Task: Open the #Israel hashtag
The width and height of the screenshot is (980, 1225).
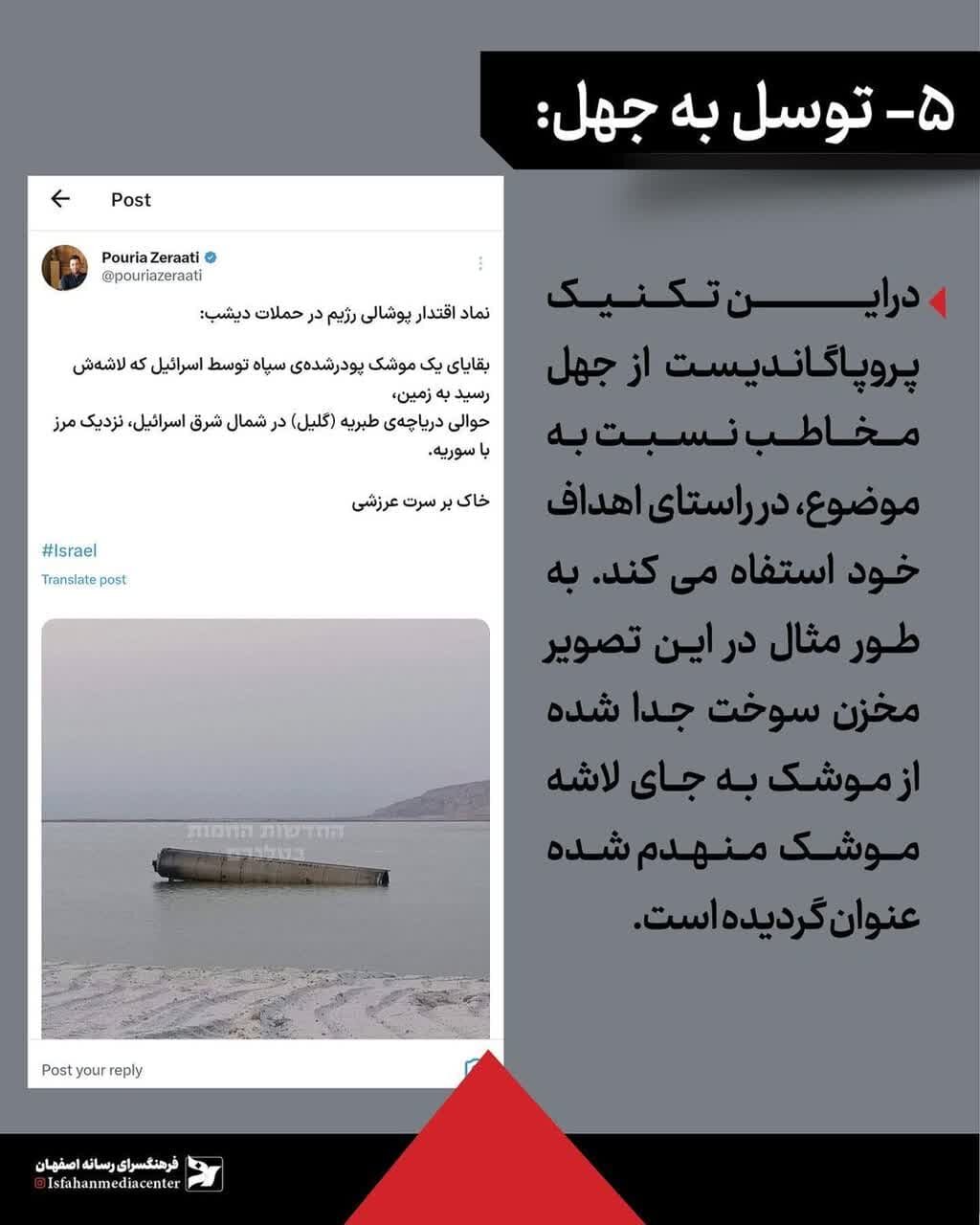Action: pos(69,550)
